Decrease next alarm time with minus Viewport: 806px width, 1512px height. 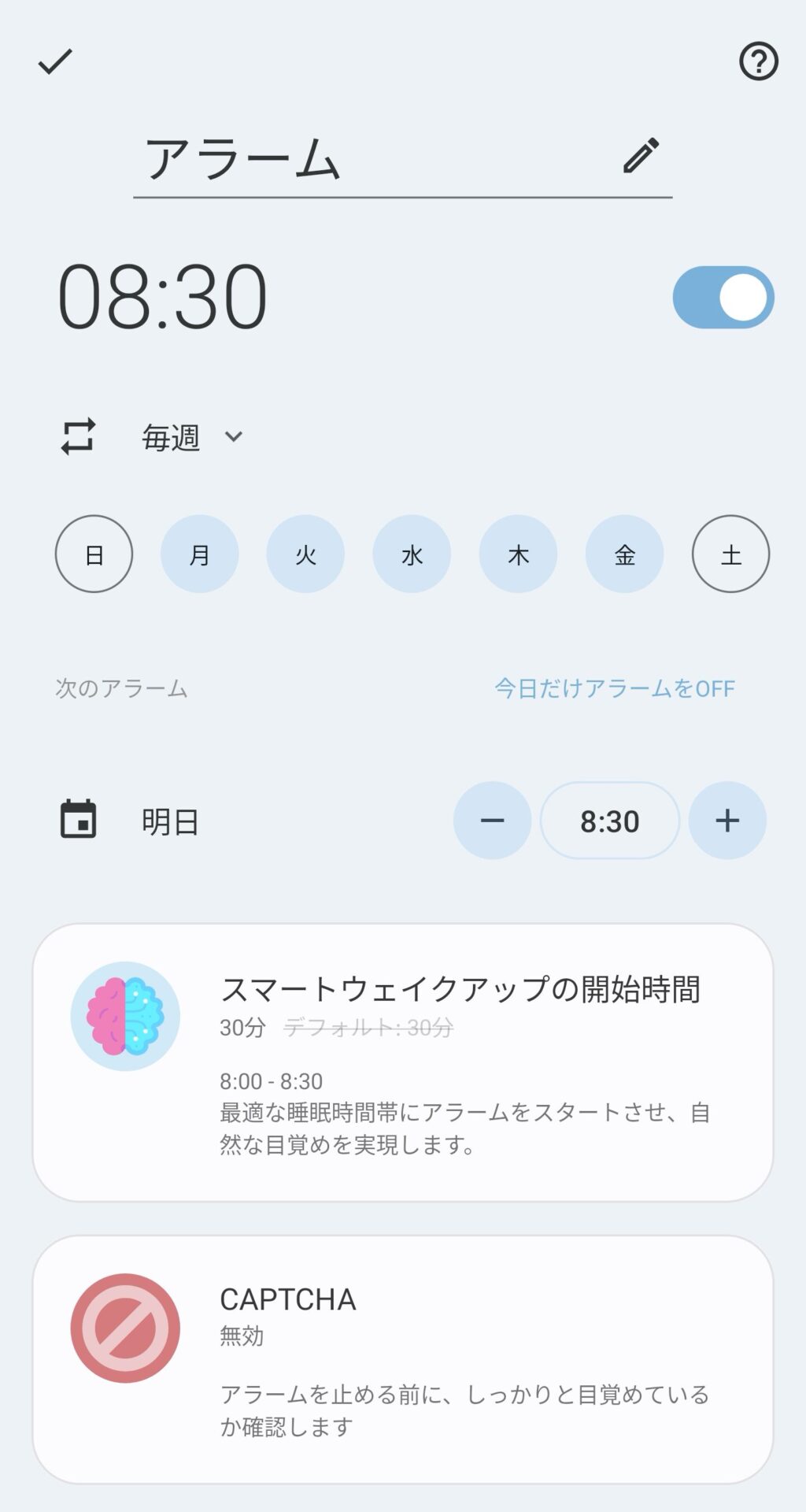(x=492, y=821)
